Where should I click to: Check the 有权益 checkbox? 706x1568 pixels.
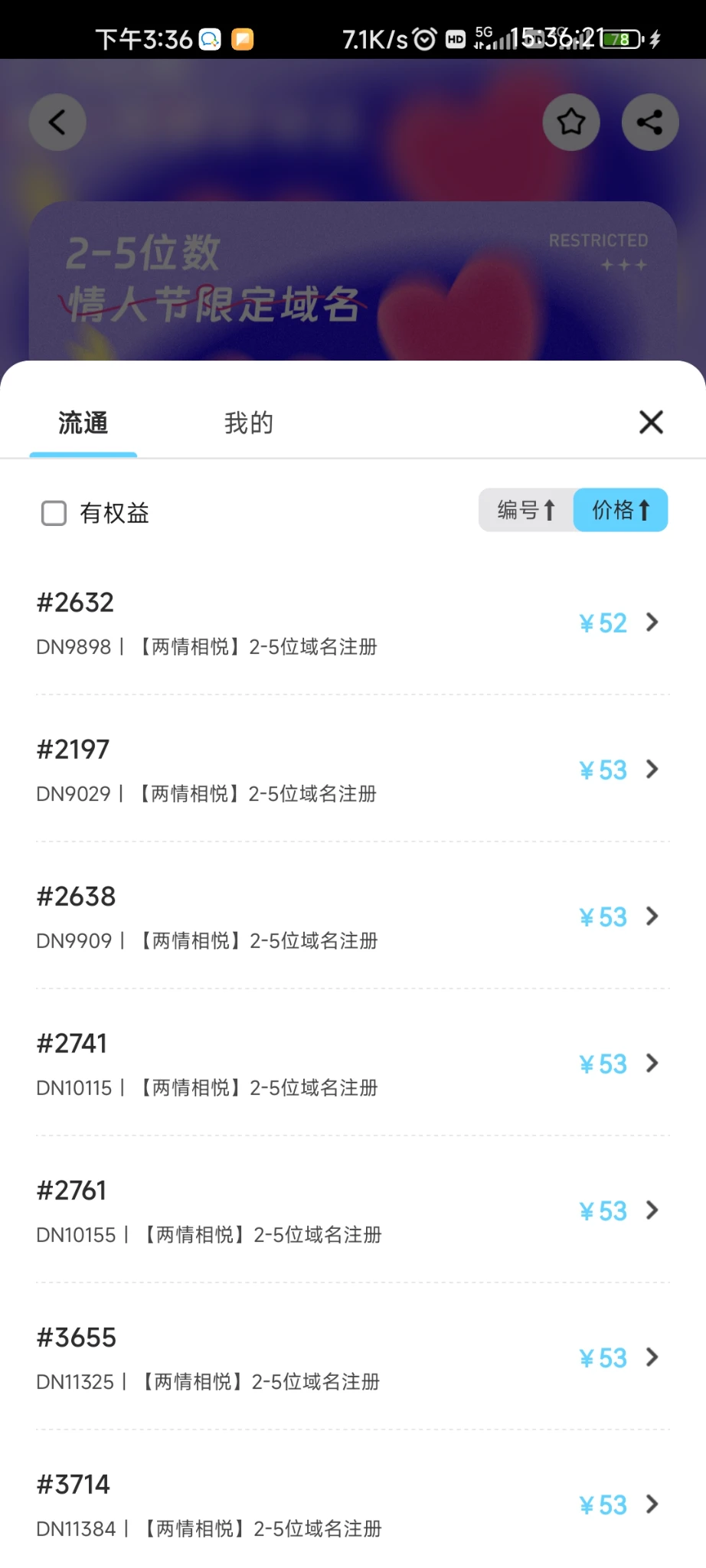pos(54,513)
